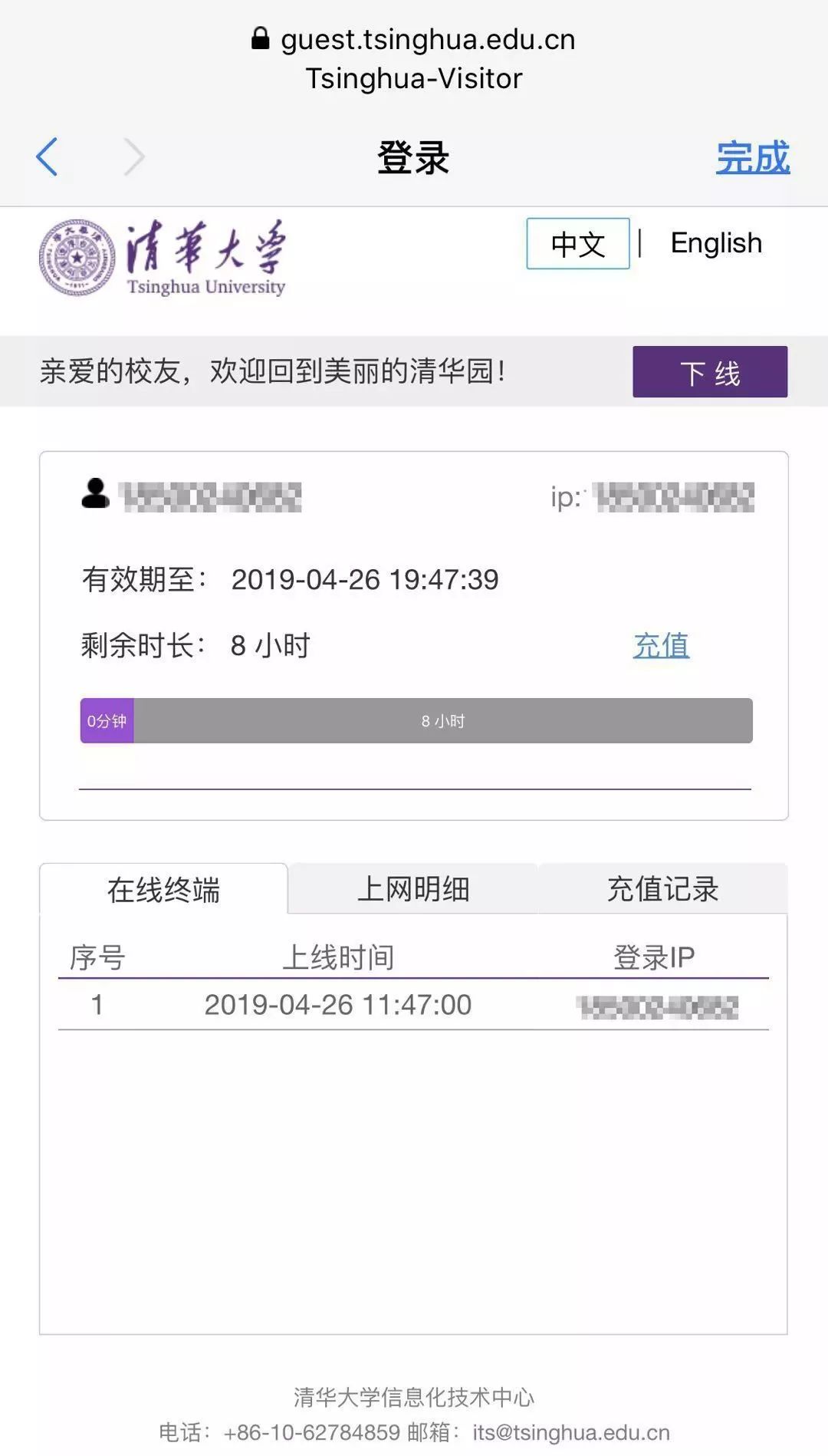
Task: Go back to the previous page
Action: [x=47, y=157]
